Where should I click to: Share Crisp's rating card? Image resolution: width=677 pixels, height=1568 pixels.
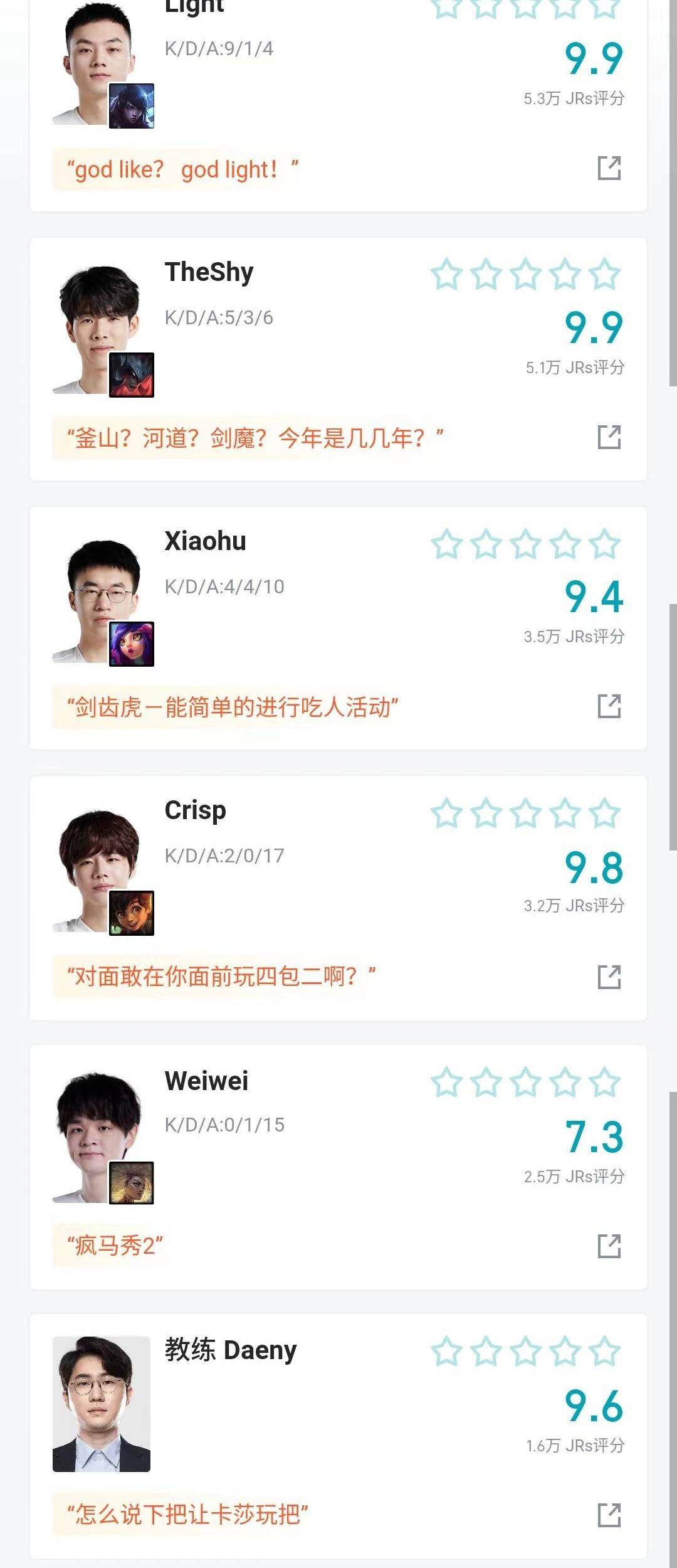click(x=609, y=977)
